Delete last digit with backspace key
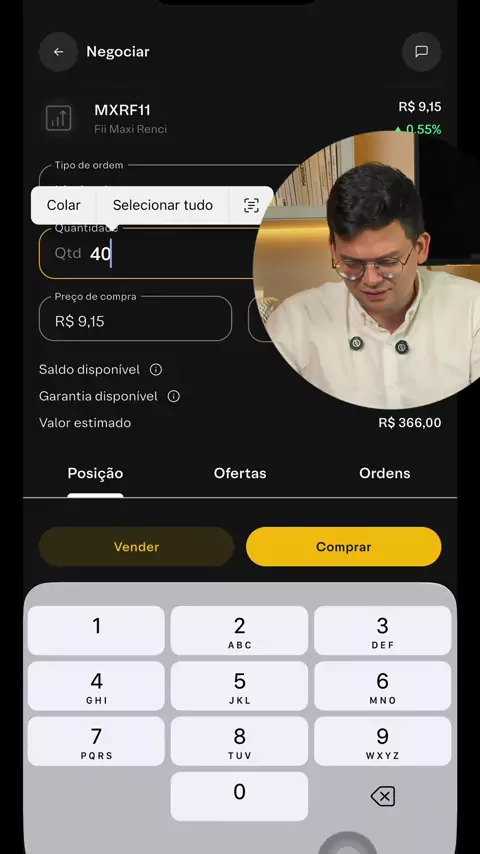Image resolution: width=480 pixels, height=854 pixels. coord(382,797)
